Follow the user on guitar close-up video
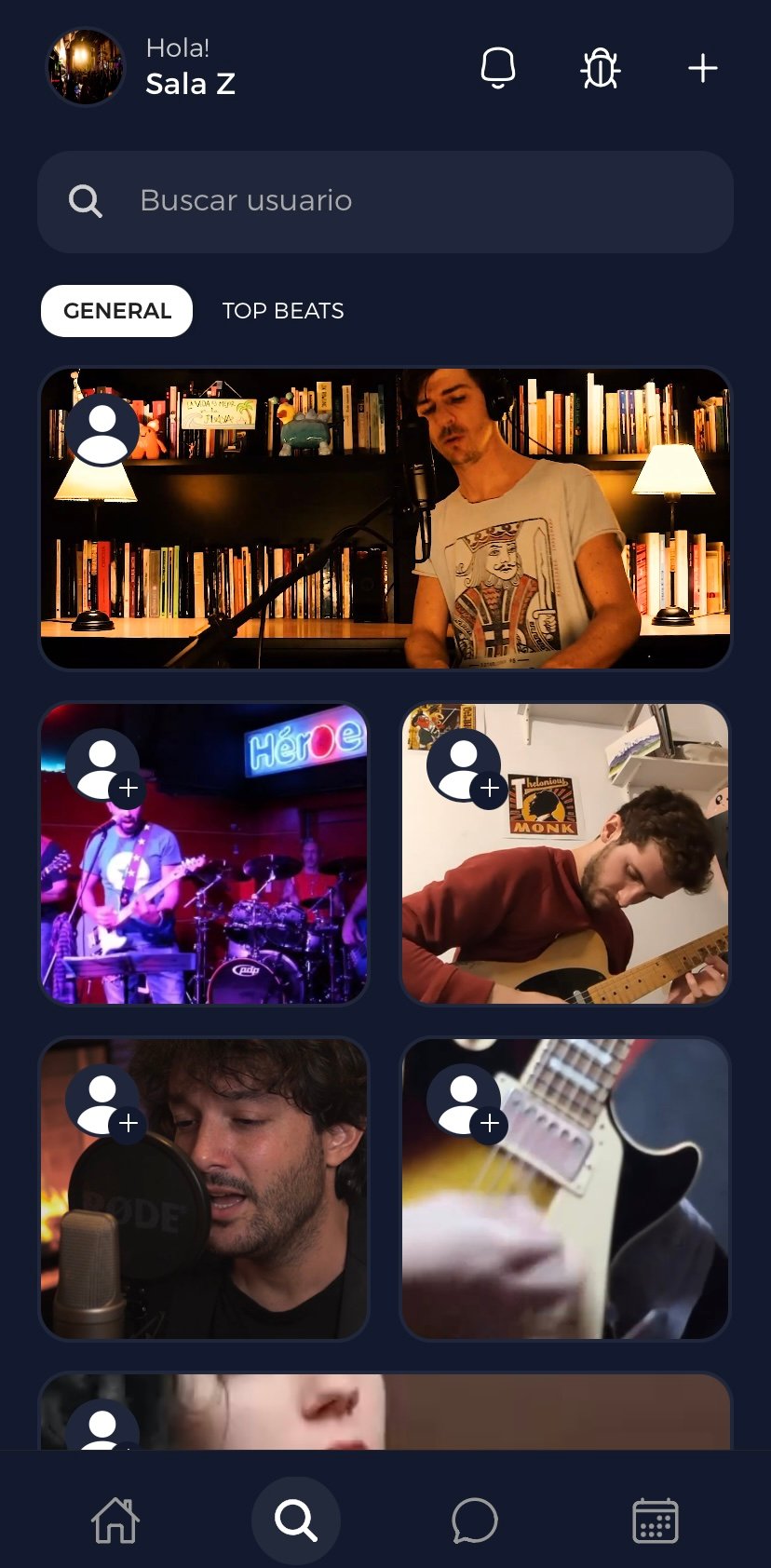 coord(489,1124)
